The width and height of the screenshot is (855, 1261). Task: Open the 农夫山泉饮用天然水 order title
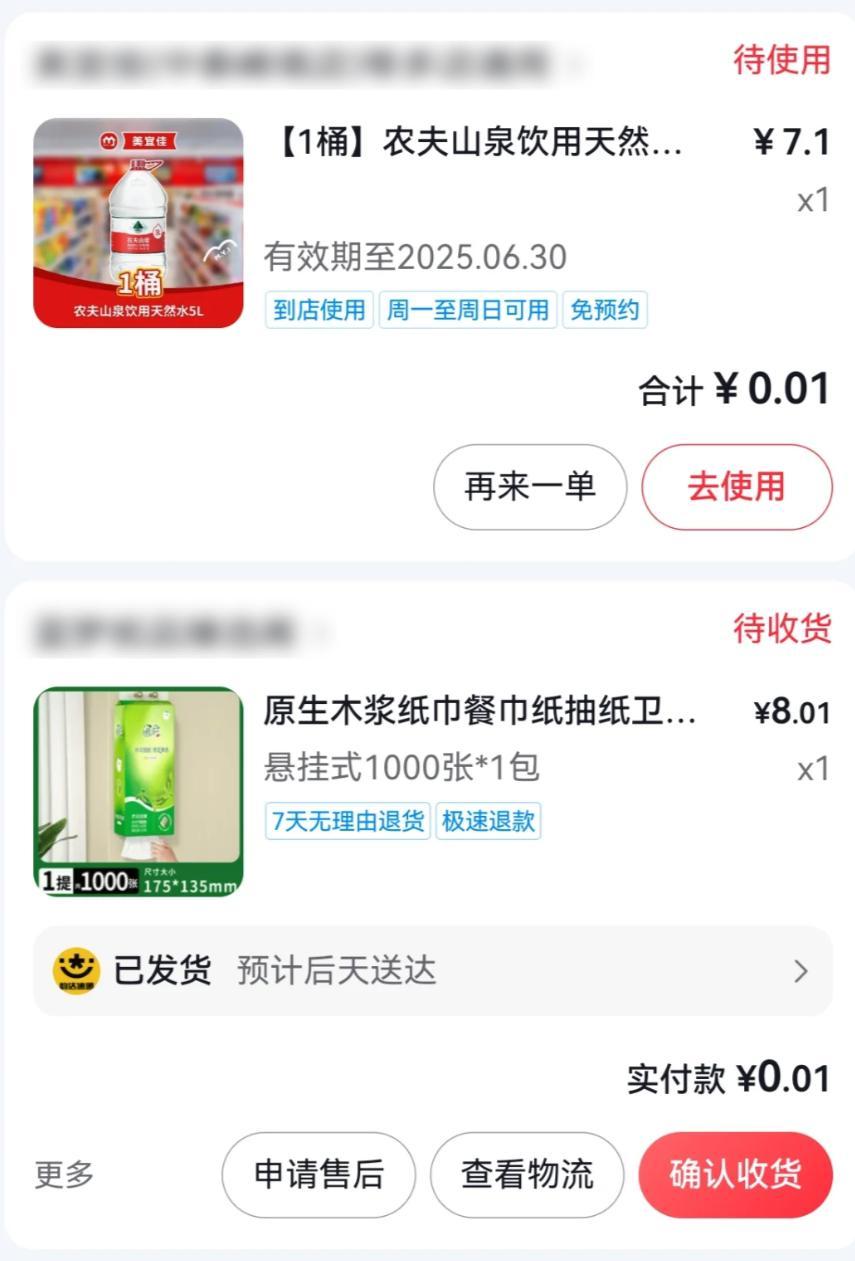pyautogui.click(x=478, y=144)
